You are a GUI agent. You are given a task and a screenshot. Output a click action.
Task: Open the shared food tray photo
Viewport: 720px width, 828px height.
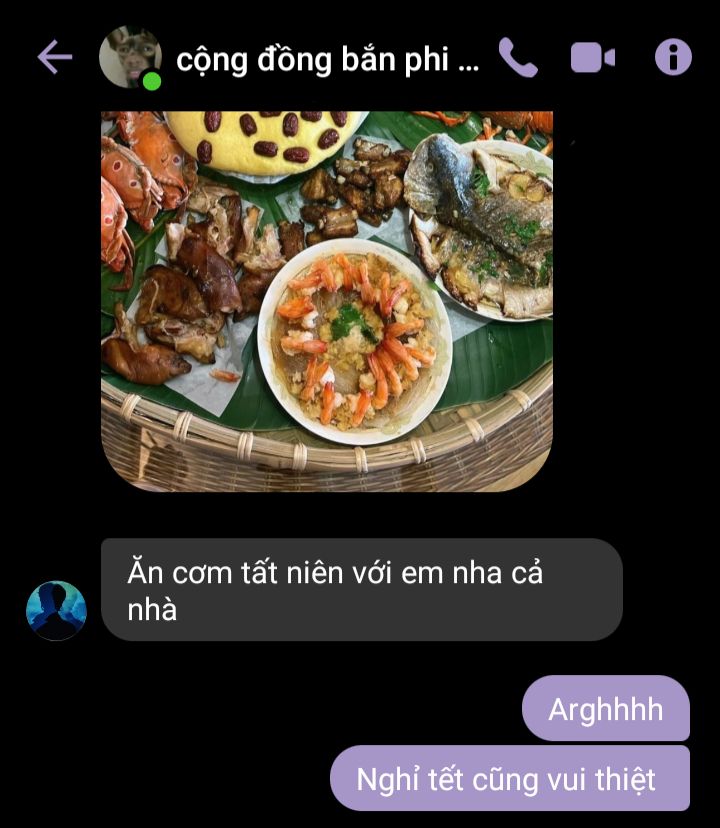pos(327,300)
